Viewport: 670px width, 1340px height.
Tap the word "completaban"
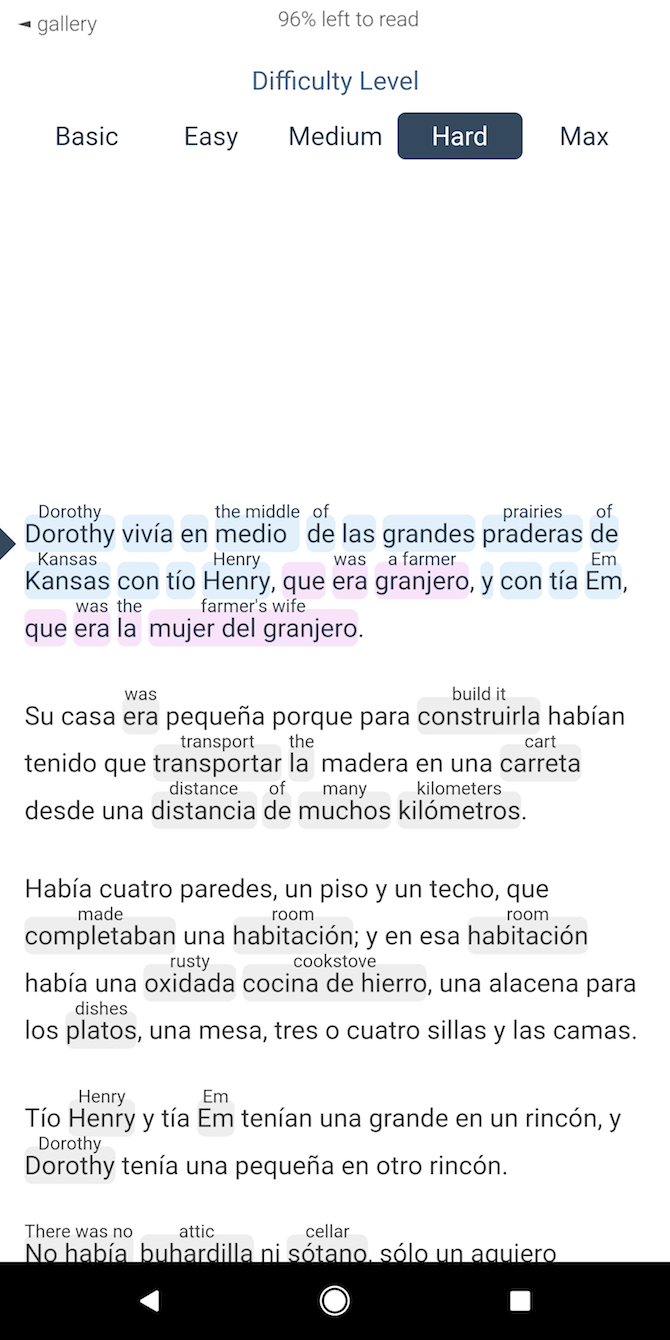point(100,937)
